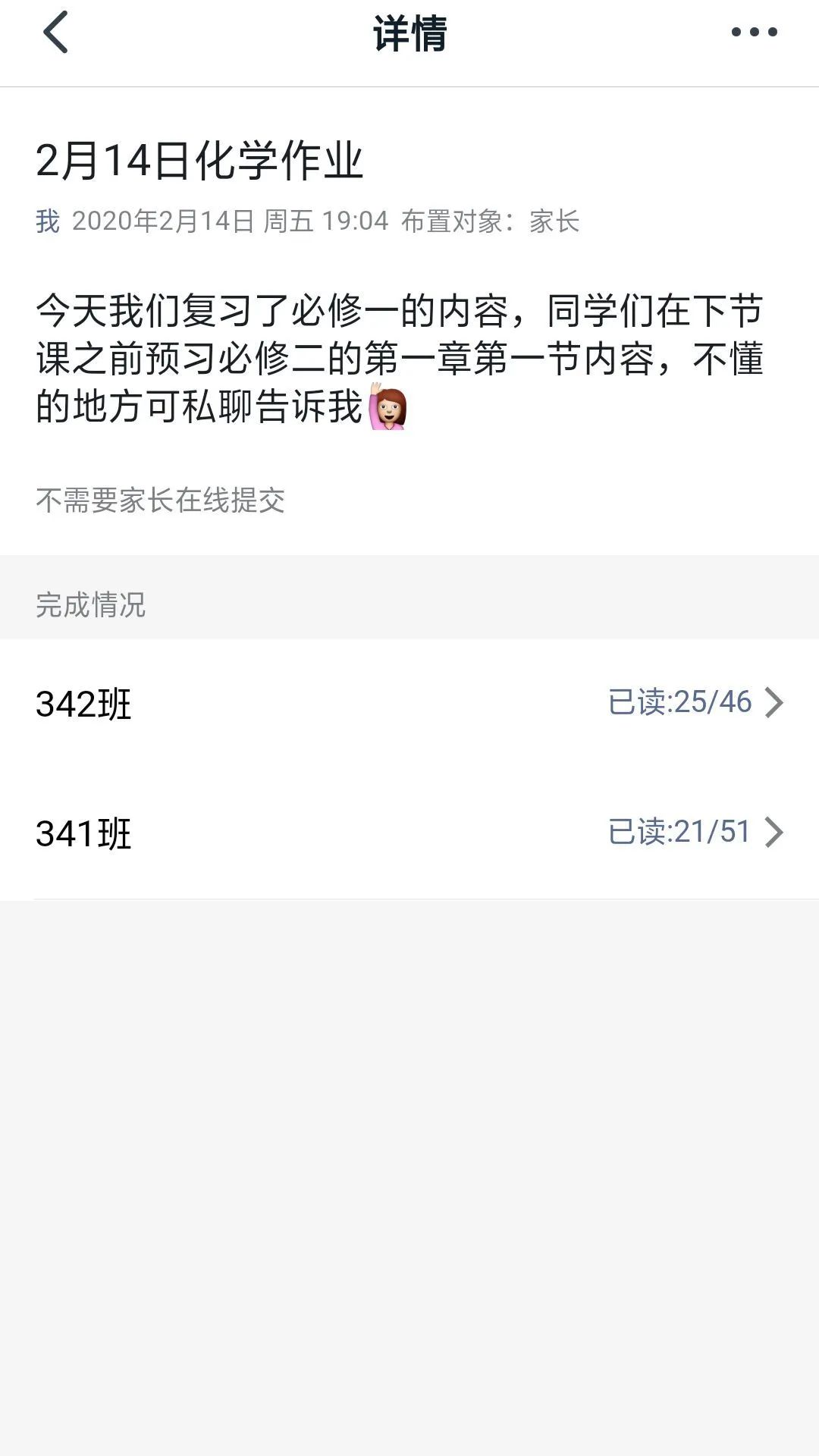819x1456 pixels.
Task: Go back using the top-left arrow
Action: tap(55, 33)
